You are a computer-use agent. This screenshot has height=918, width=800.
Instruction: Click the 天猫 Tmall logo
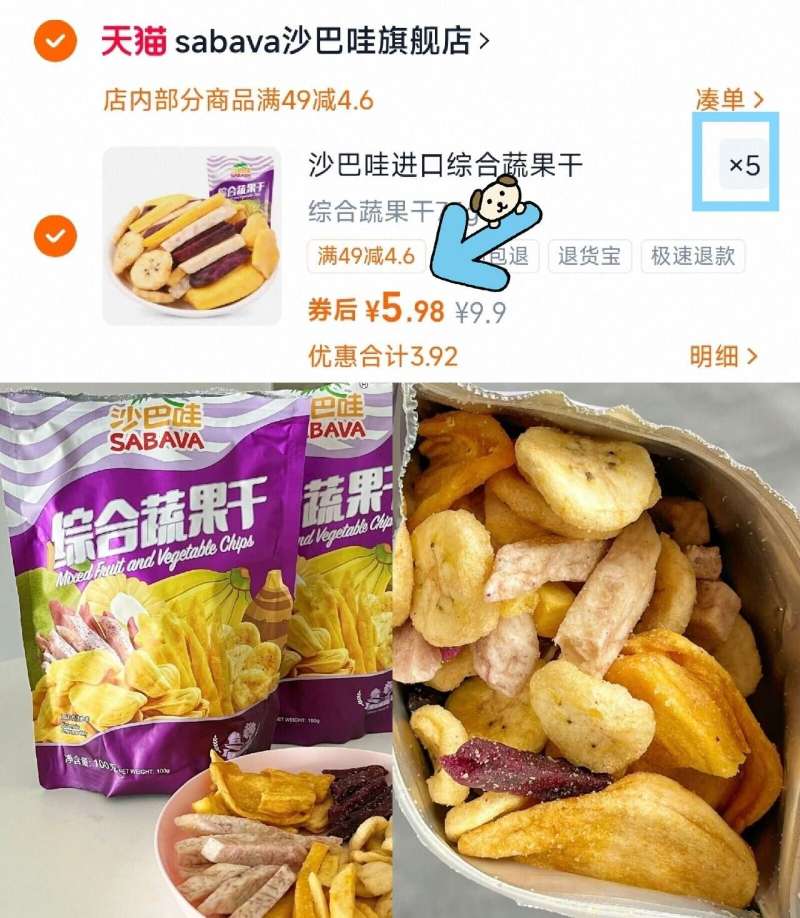(x=131, y=38)
